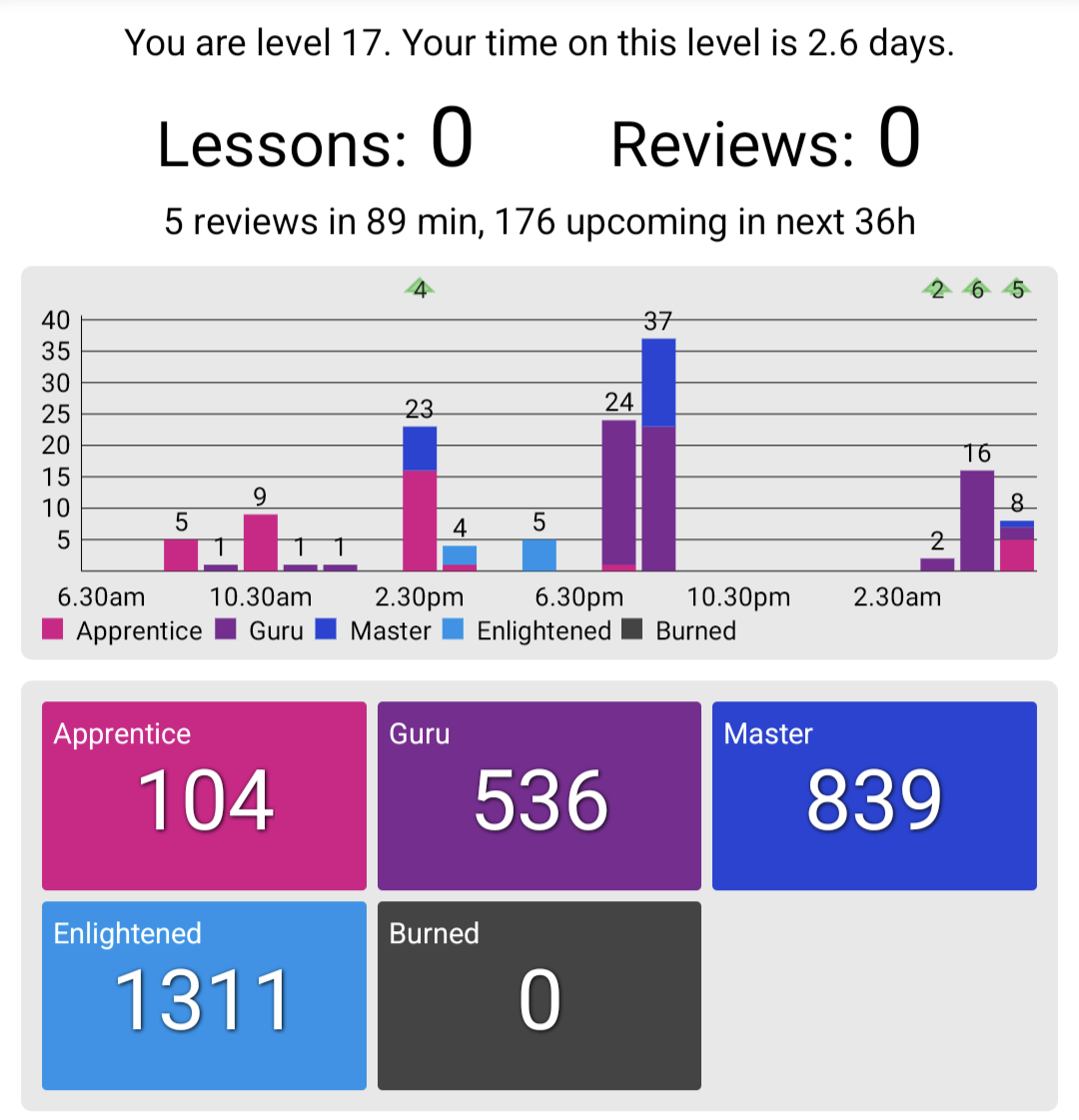1079x1120 pixels.
Task: Open the Guru items tile
Action: coord(539,795)
